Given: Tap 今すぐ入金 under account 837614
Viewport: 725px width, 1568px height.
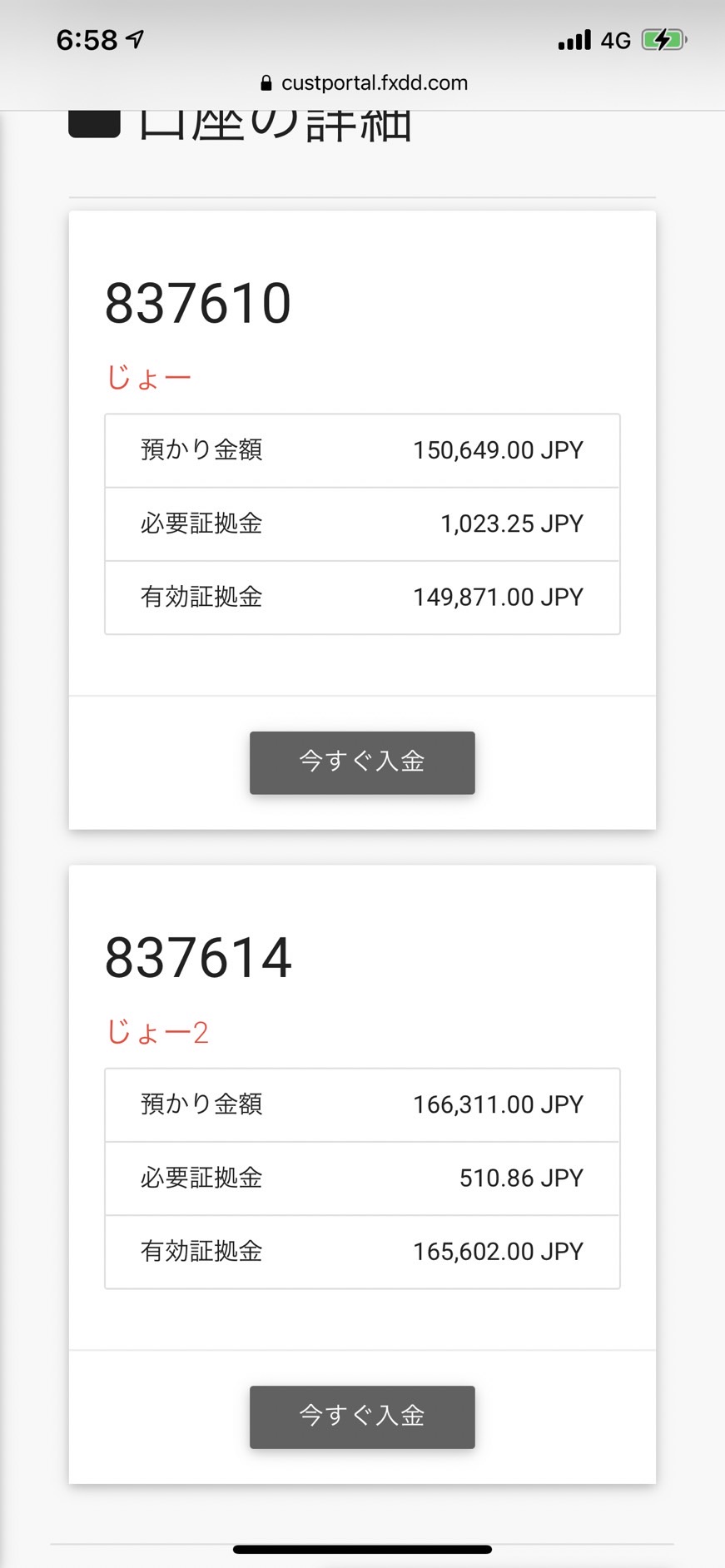Looking at the screenshot, I should tap(362, 1417).
